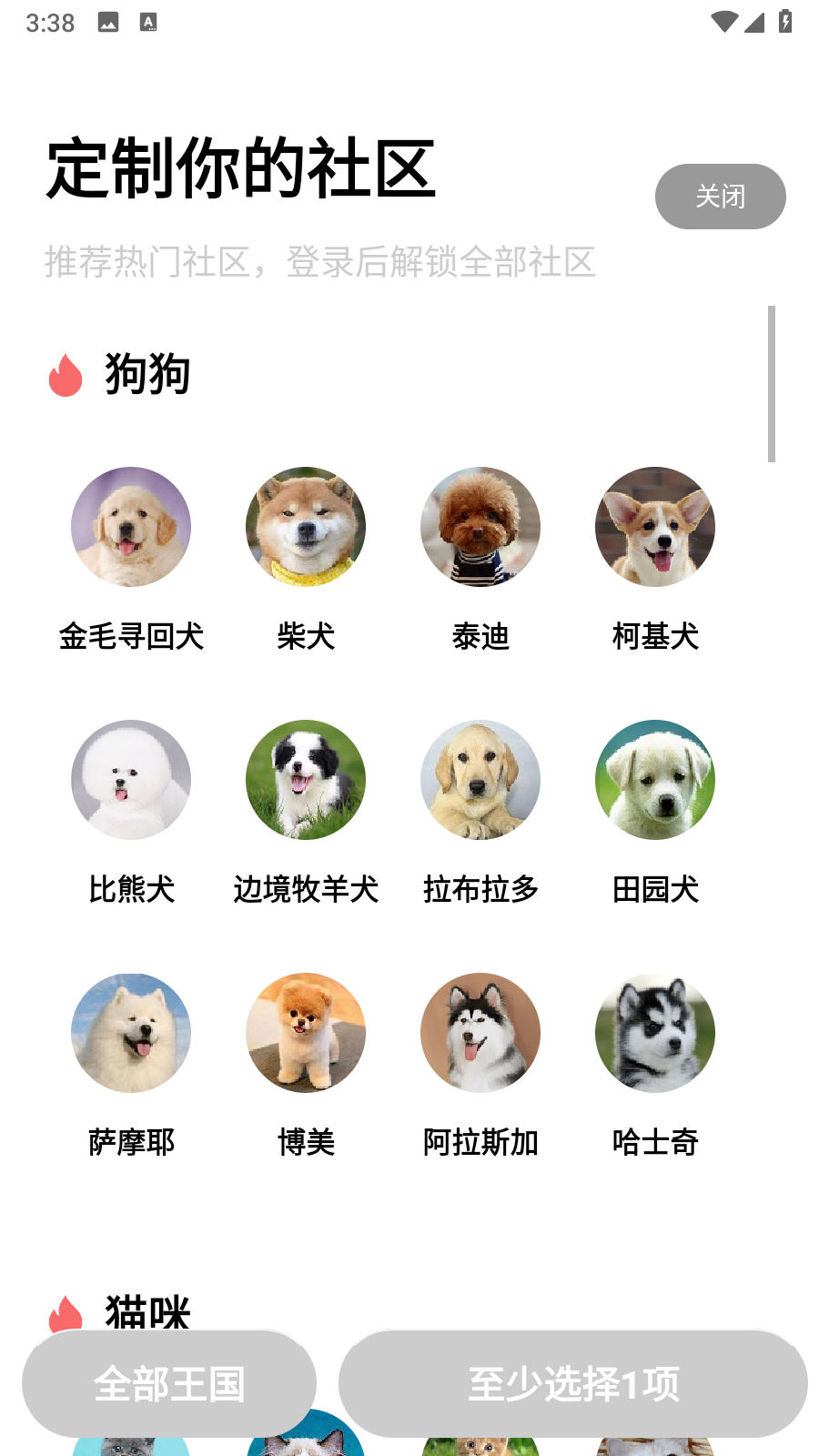The image size is (819, 1456).
Task: Pick the 比熊犬 (Bichon) community icon
Action: tap(131, 779)
